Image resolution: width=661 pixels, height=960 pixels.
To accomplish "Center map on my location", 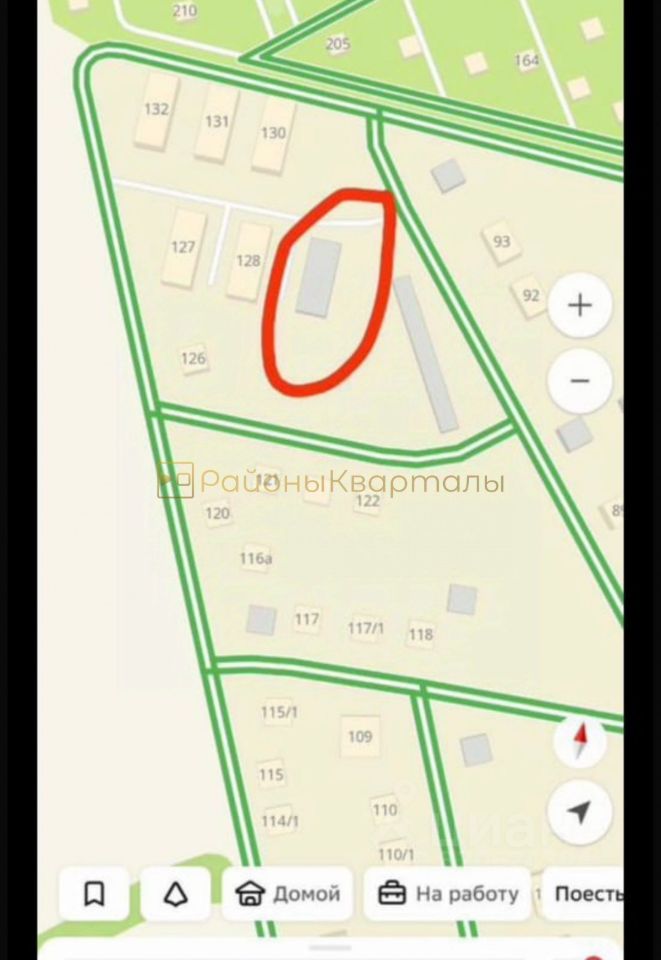I will [x=580, y=812].
